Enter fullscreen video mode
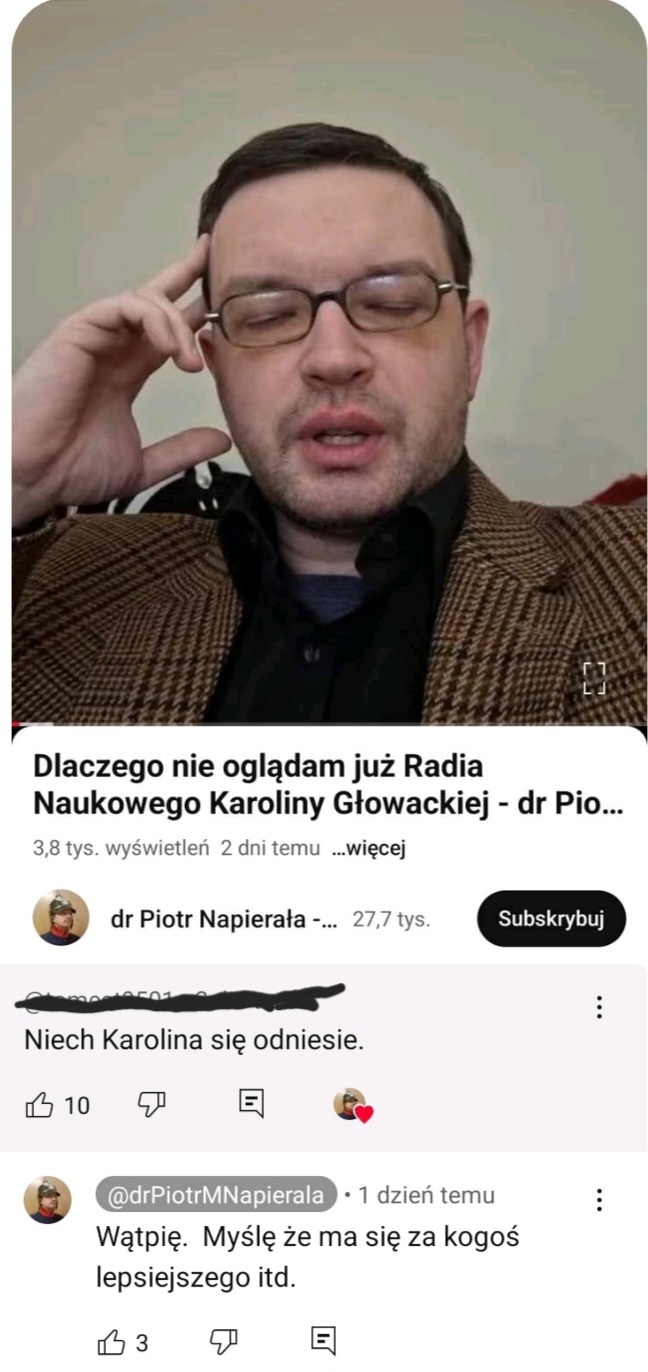648x1372 pixels. pyautogui.click(x=594, y=677)
